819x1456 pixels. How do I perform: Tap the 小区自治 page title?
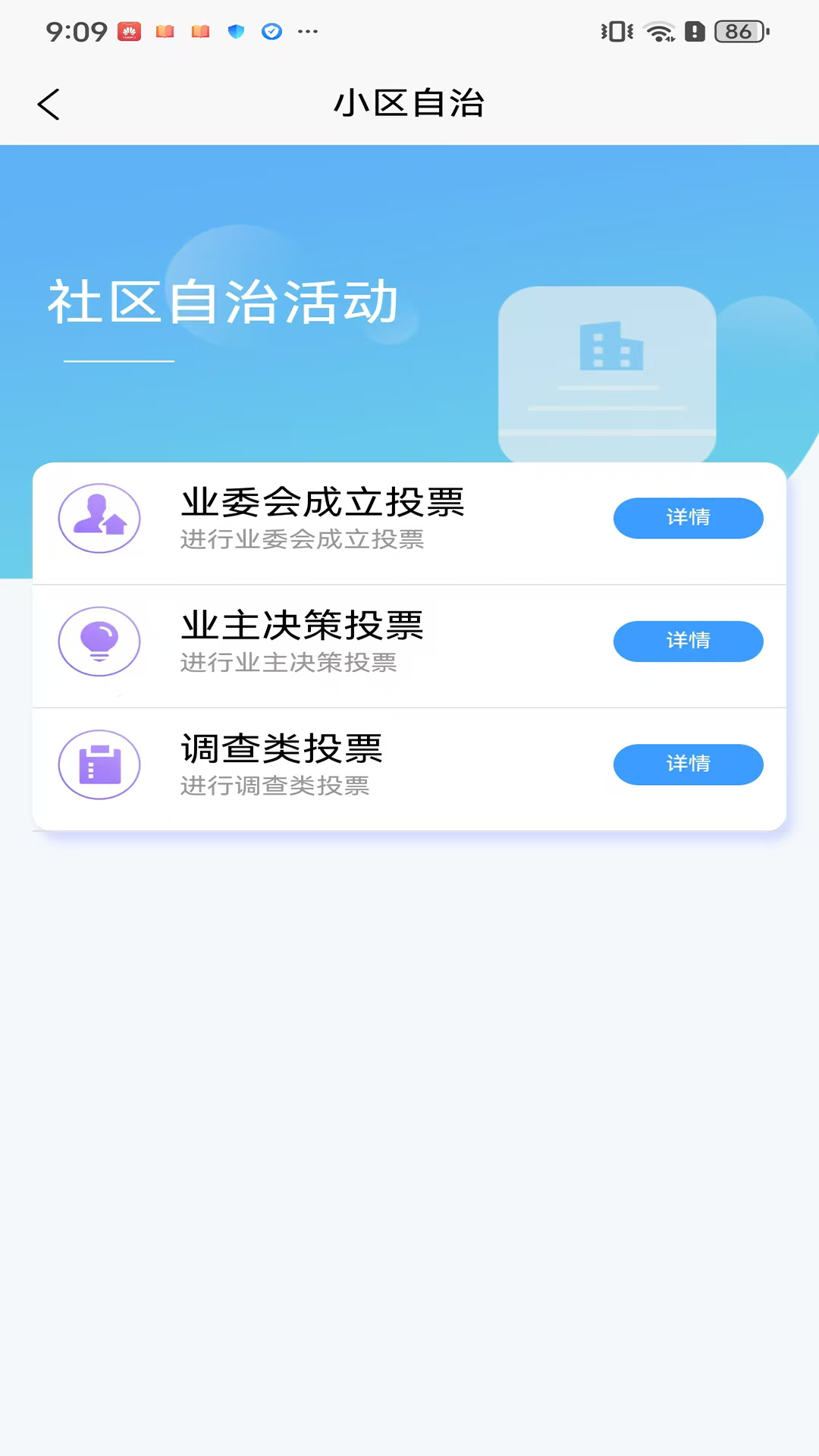tap(409, 104)
